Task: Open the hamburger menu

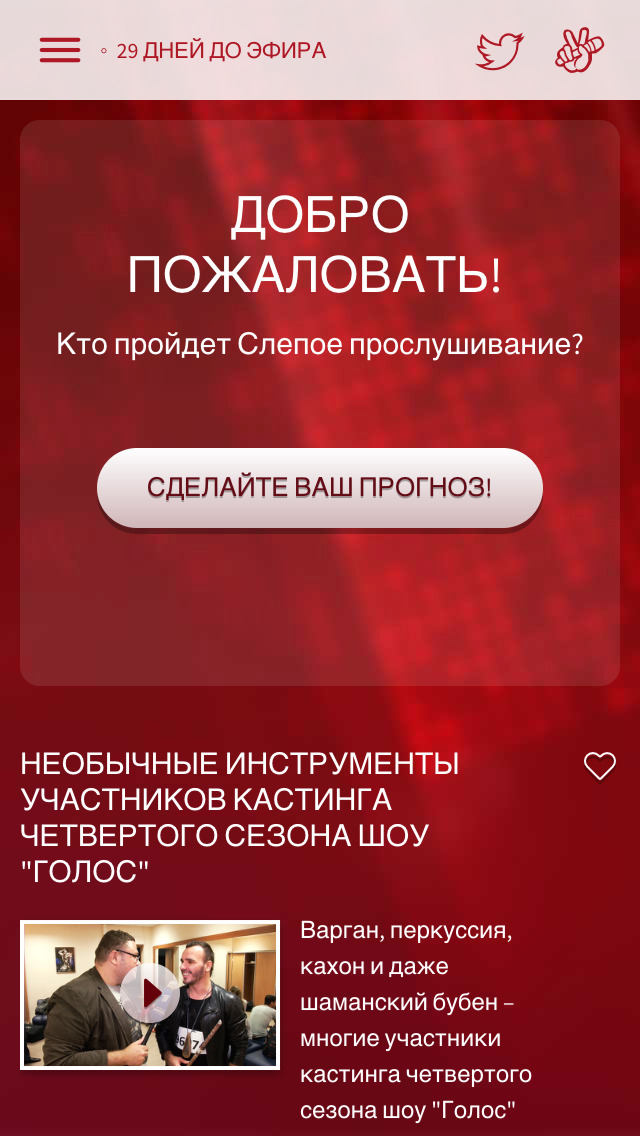Action: tap(60, 50)
